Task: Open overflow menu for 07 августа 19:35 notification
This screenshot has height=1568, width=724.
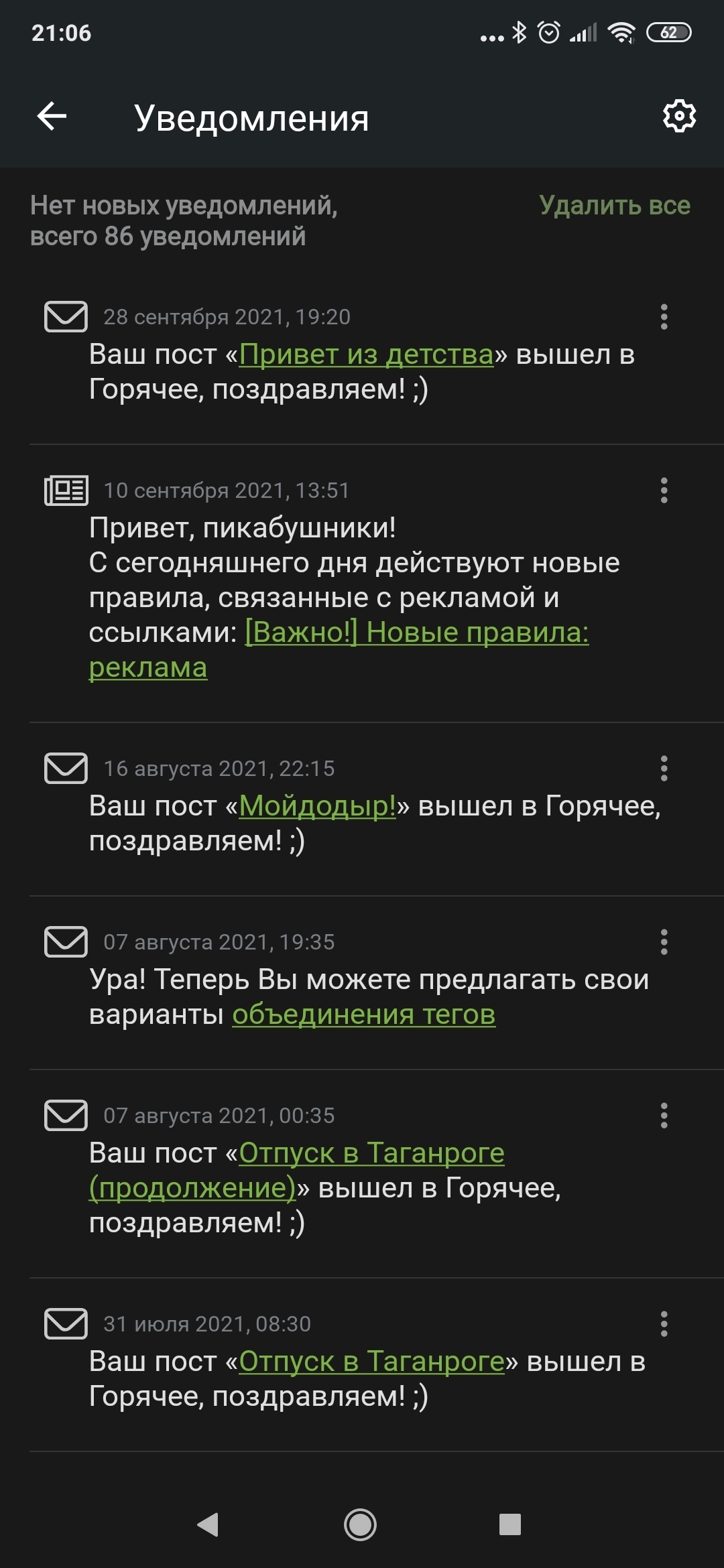Action: (664, 941)
